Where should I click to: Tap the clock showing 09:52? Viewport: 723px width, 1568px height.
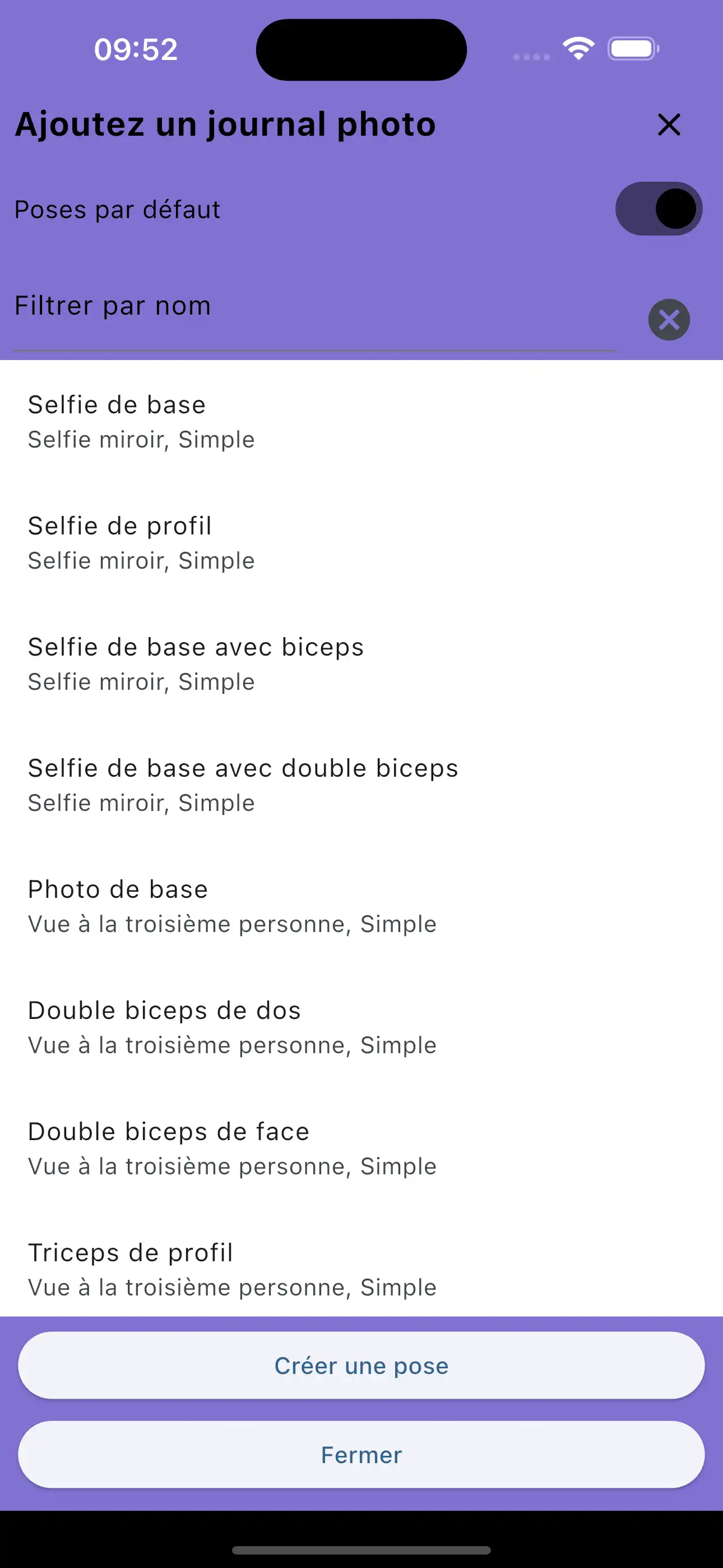coord(136,49)
